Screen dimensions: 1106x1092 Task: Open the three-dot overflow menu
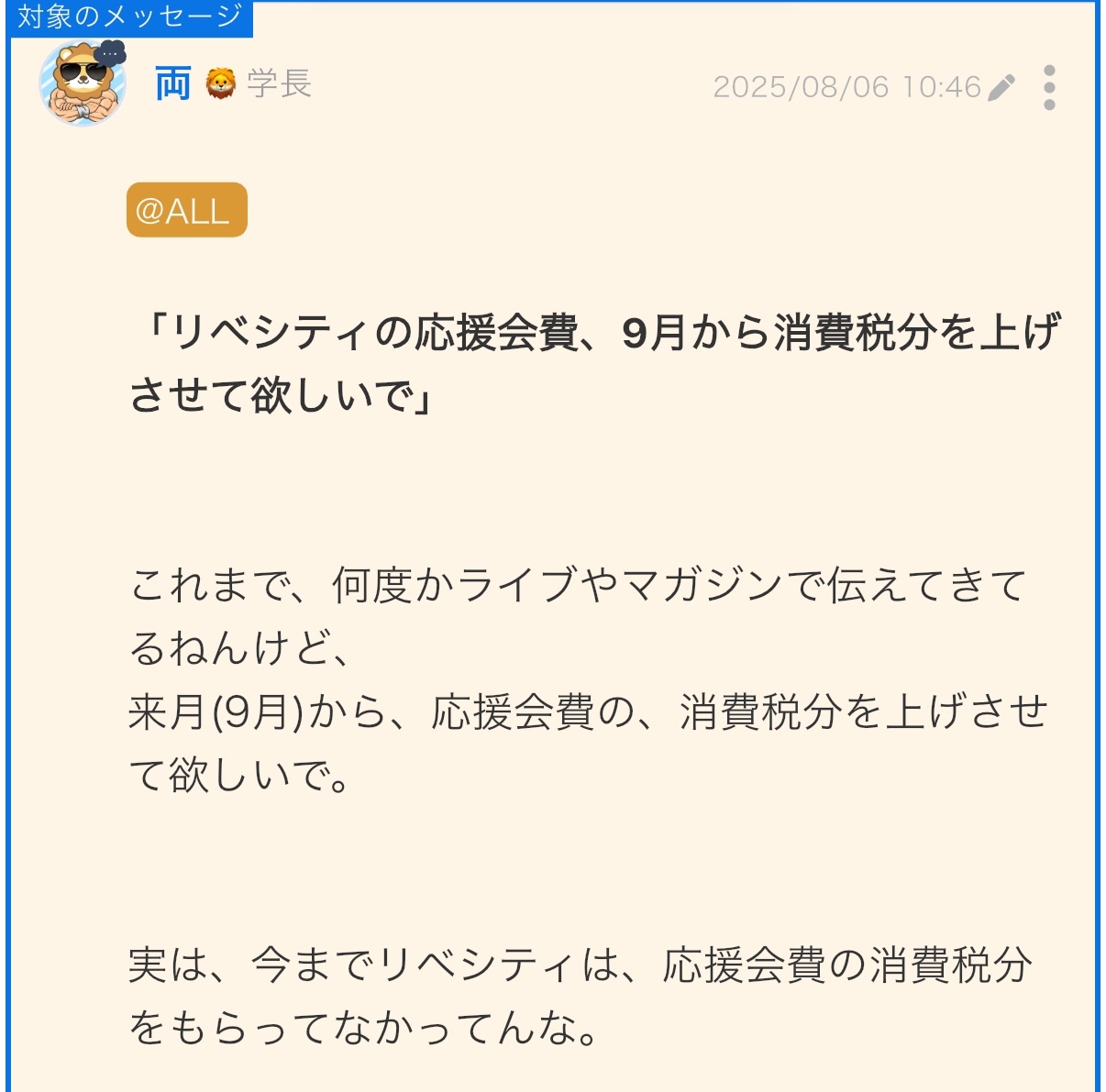(x=1049, y=87)
